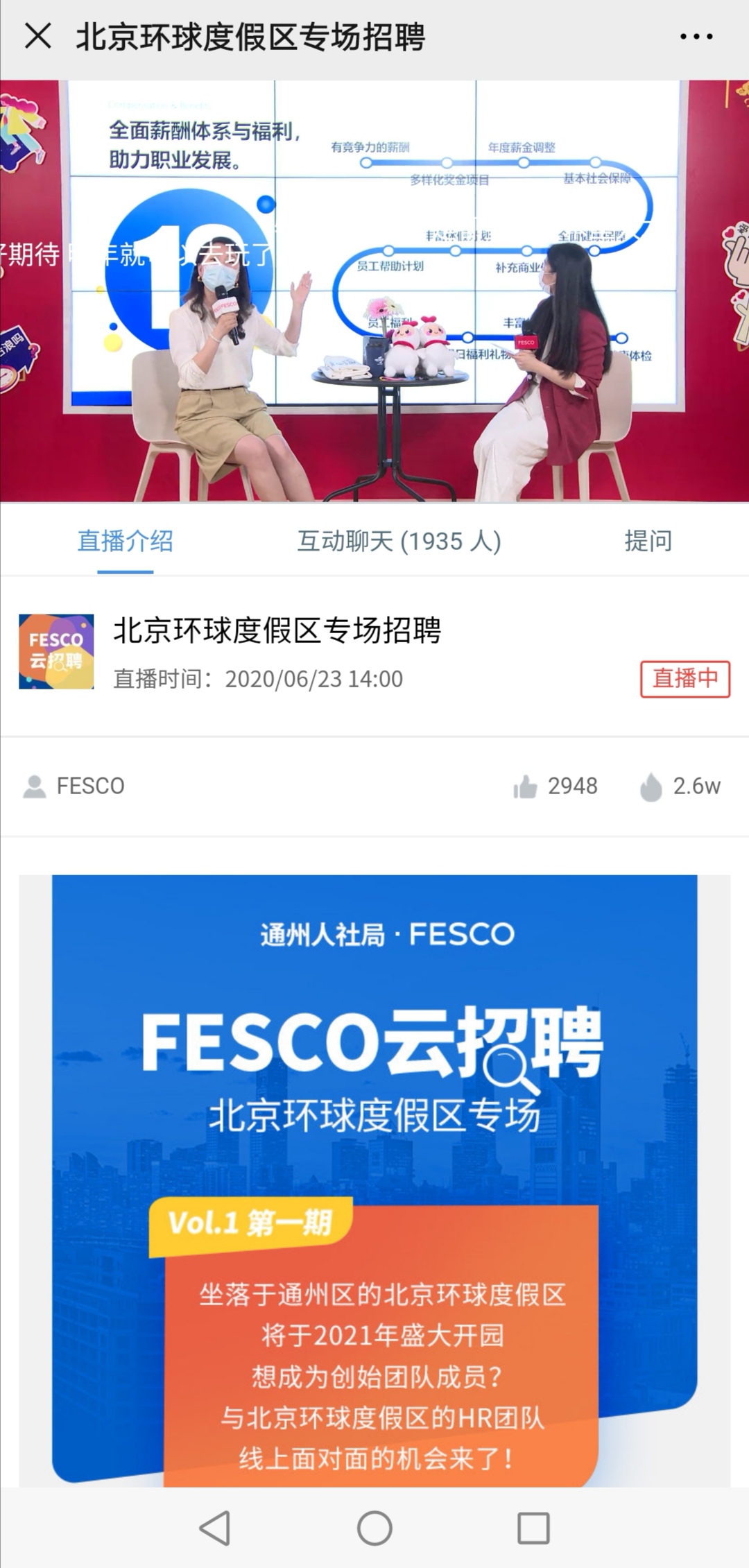749x1568 pixels.
Task: Like the stream with thumbs-up icon
Action: (x=526, y=787)
